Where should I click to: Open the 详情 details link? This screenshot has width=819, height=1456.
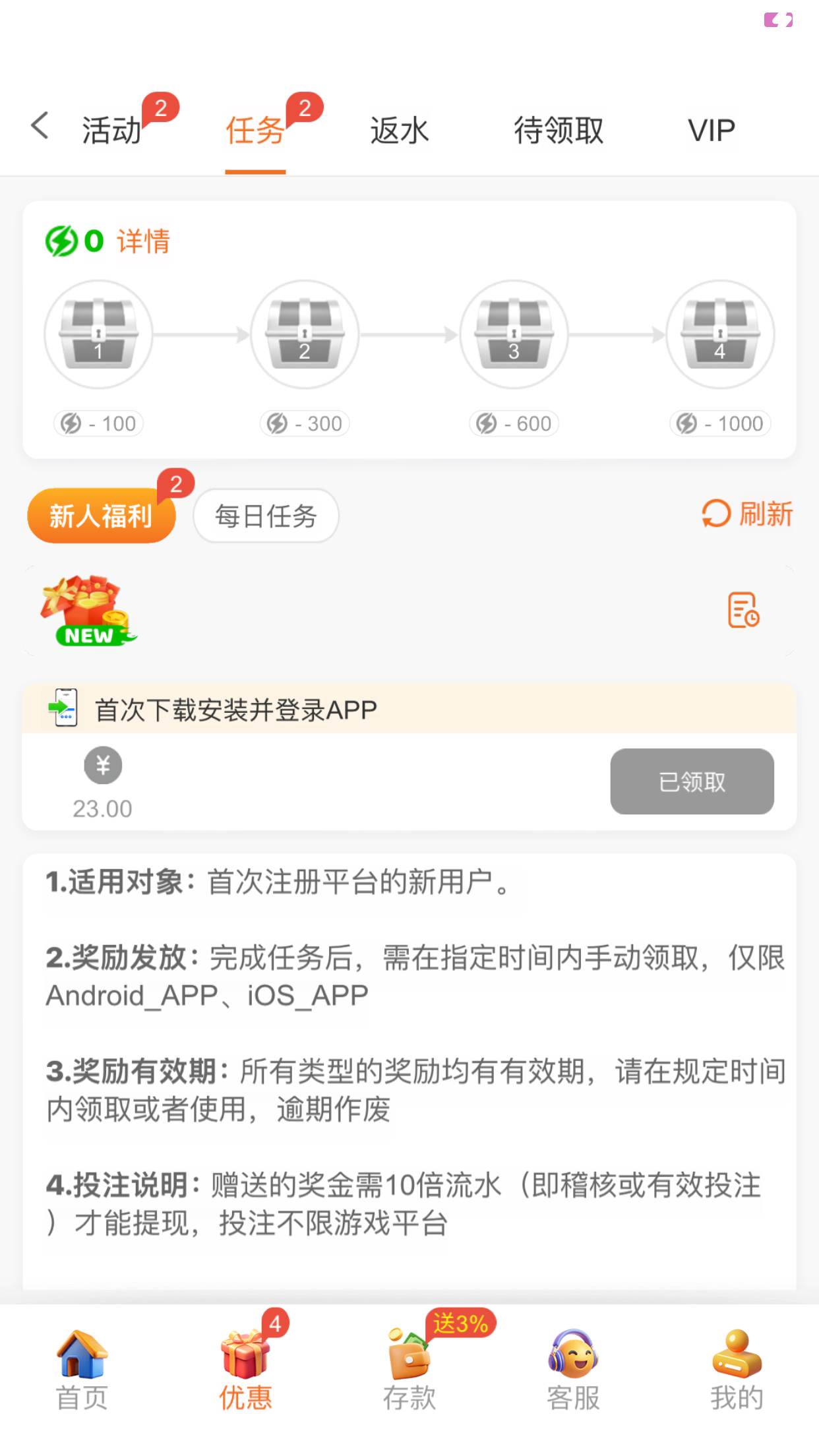point(142,241)
